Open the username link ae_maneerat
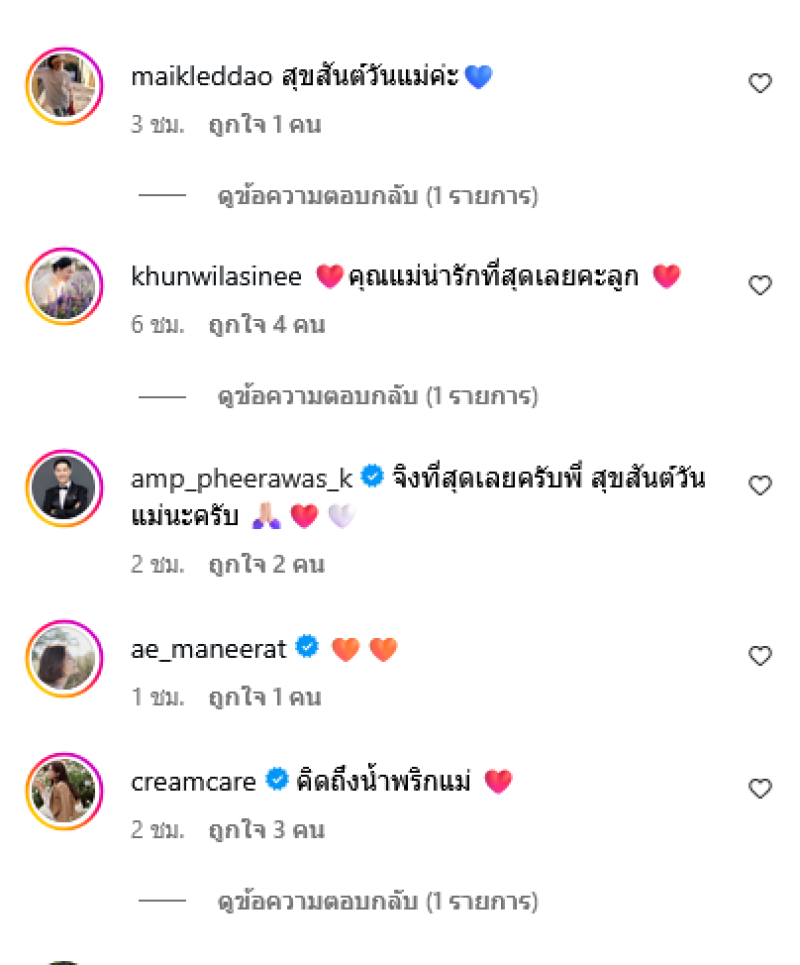 point(209,649)
